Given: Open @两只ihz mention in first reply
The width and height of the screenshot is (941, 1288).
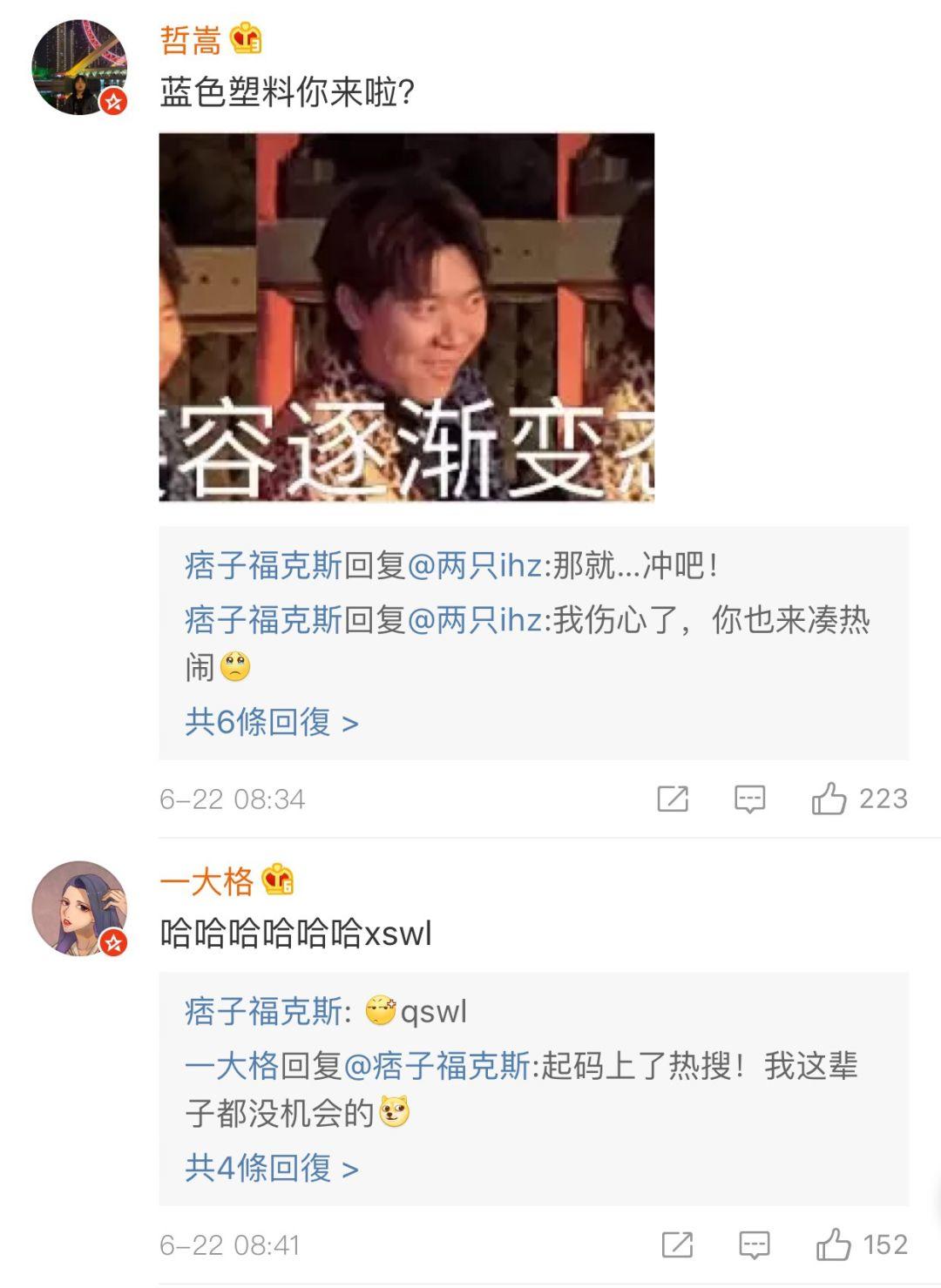Looking at the screenshot, I should tap(475, 566).
